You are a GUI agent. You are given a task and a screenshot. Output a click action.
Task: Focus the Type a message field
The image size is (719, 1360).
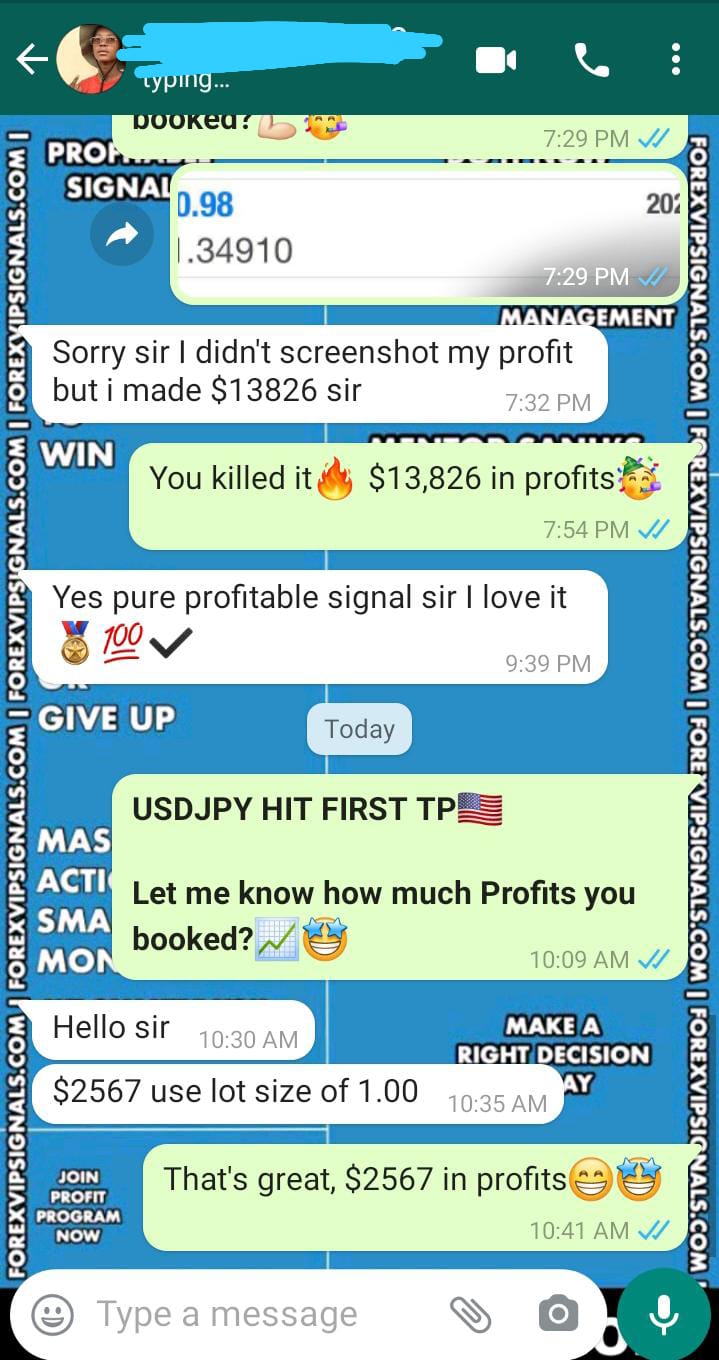[260, 1314]
